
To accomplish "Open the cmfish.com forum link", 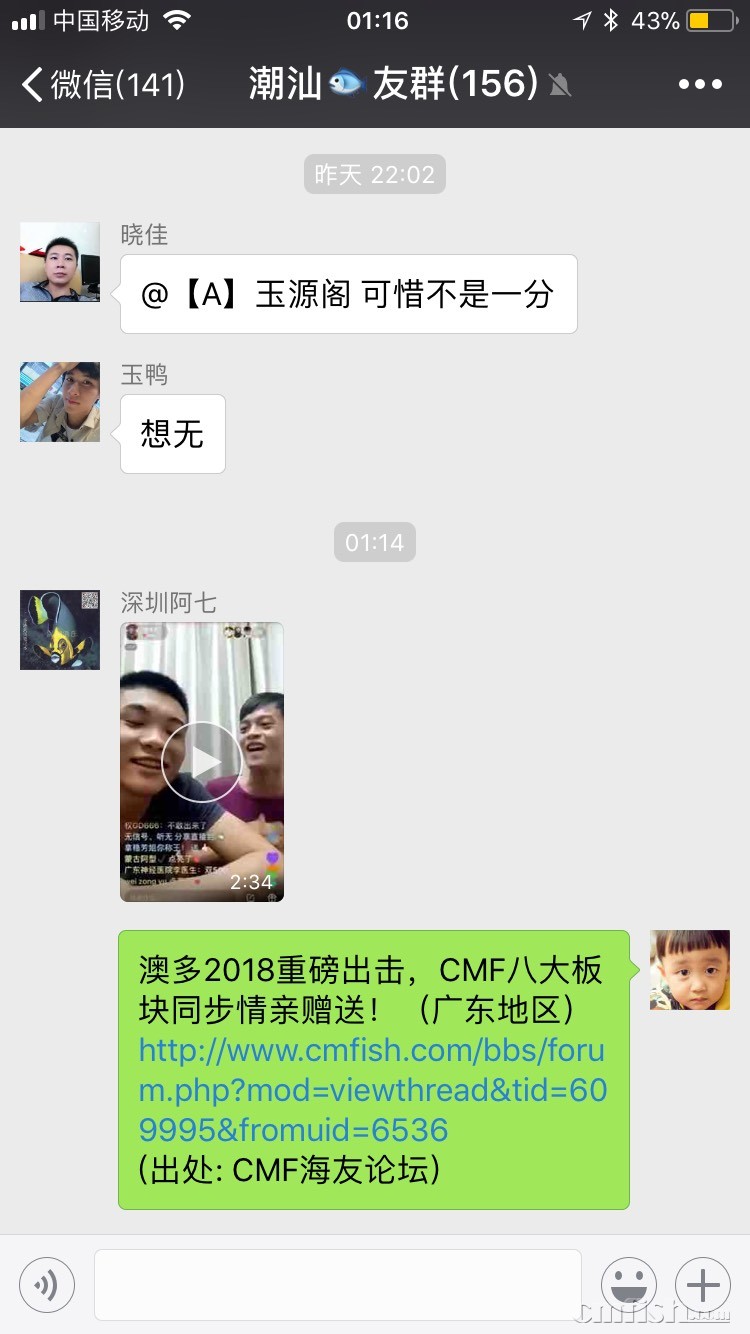I will click(372, 1090).
